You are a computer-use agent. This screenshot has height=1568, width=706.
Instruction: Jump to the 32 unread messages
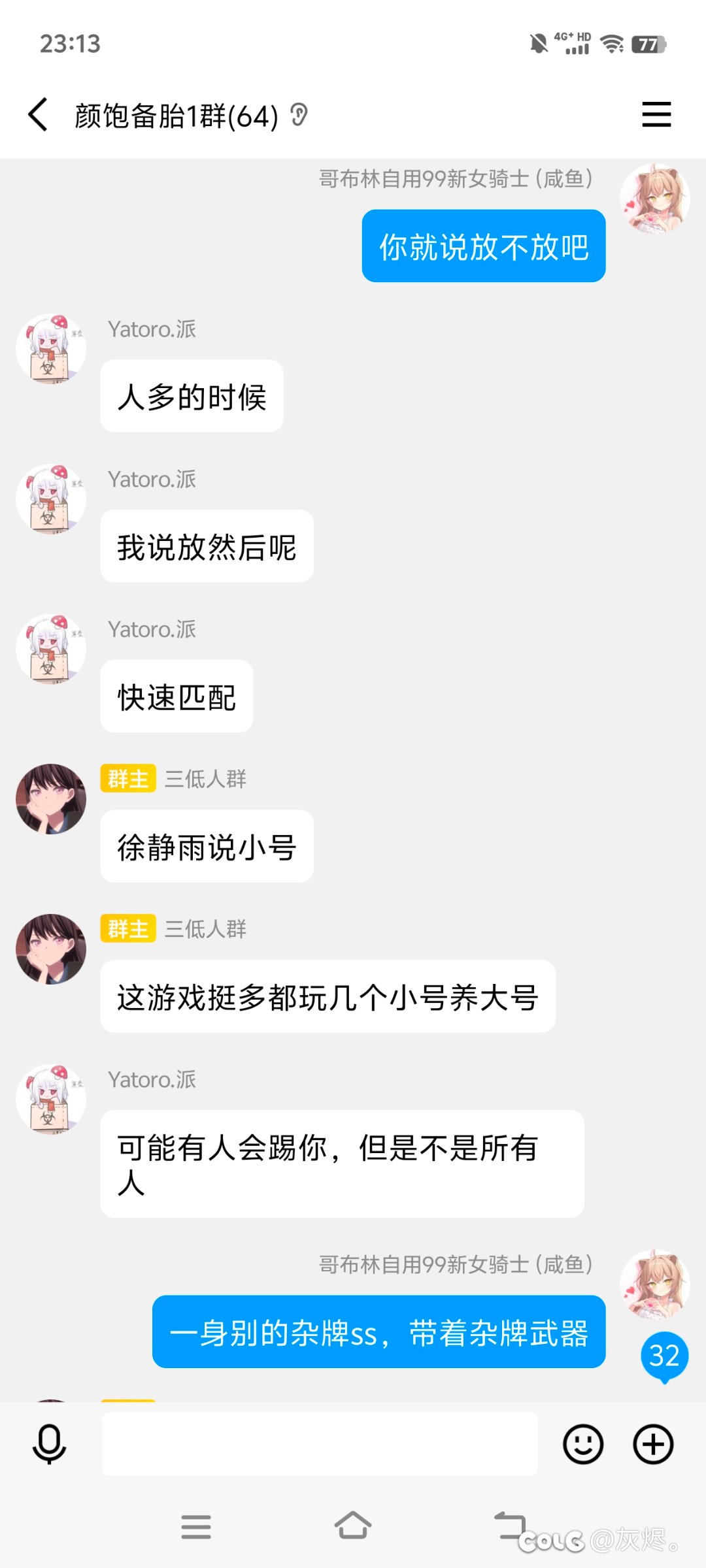coord(664,1356)
